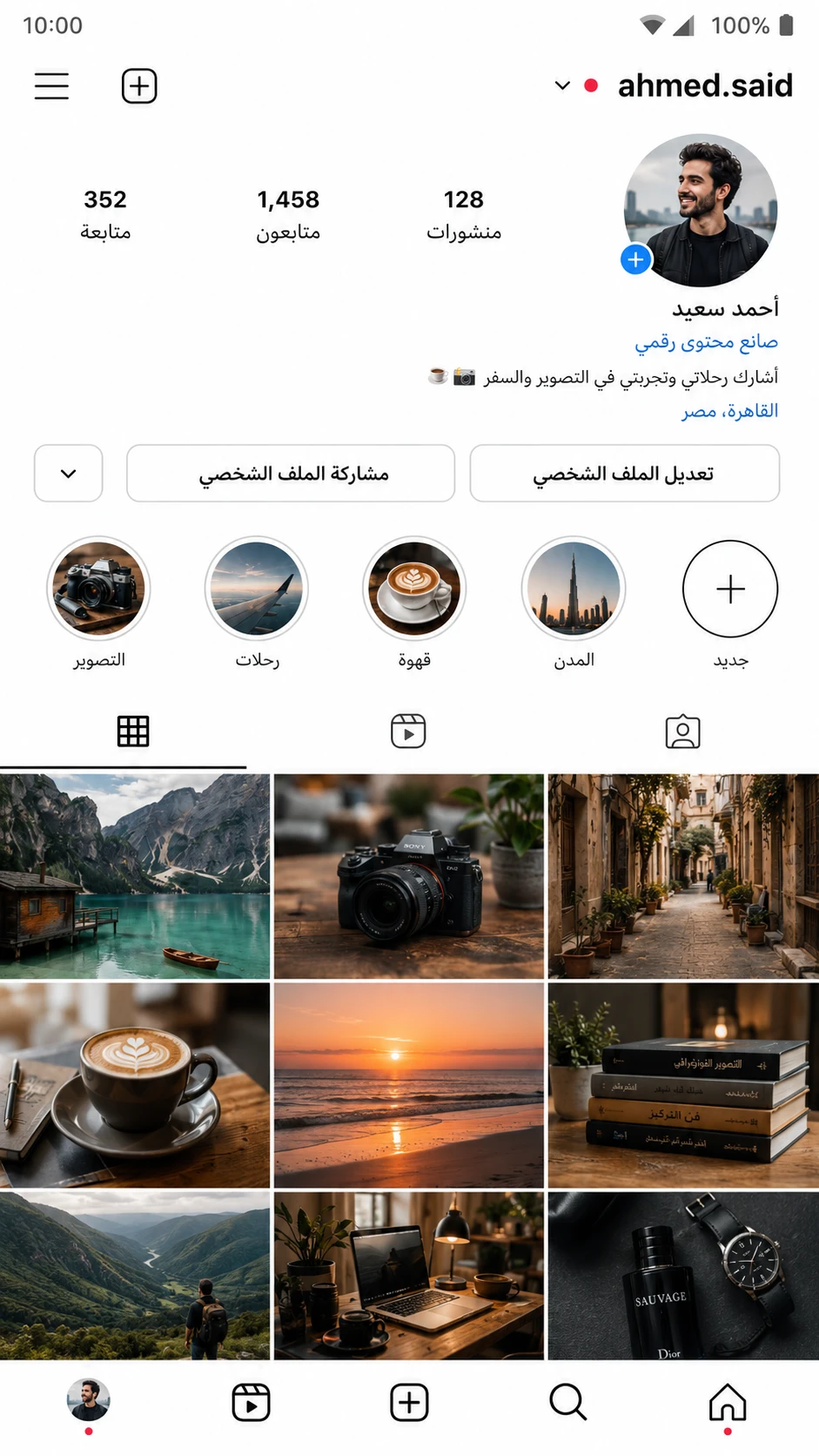Tap مشاركة الملف الشخصي button

click(291, 473)
